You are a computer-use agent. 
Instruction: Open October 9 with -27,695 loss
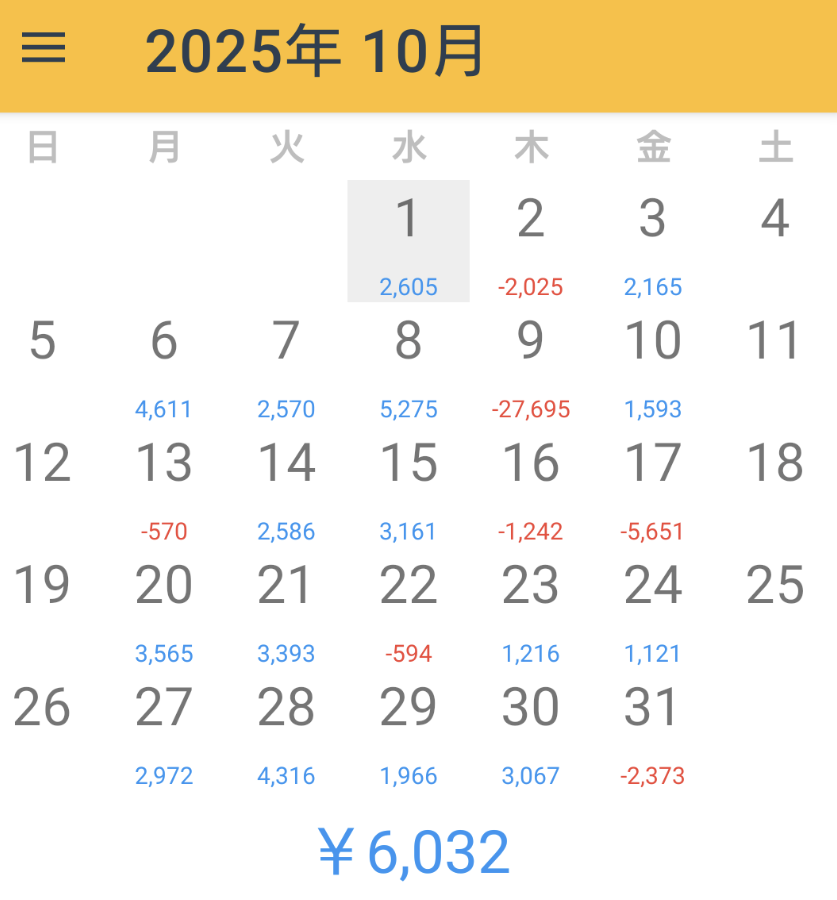pyautogui.click(x=530, y=363)
